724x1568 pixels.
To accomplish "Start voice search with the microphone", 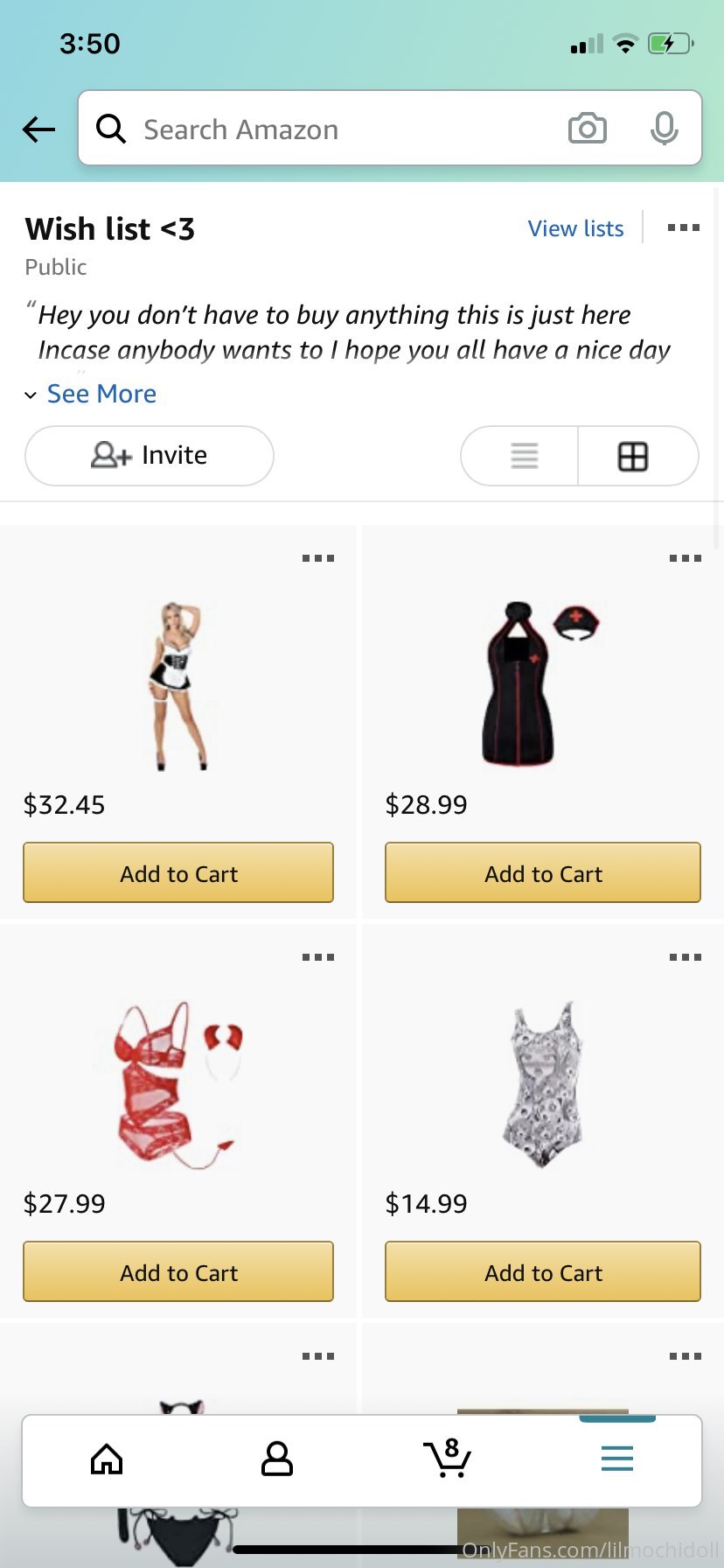I will (665, 129).
